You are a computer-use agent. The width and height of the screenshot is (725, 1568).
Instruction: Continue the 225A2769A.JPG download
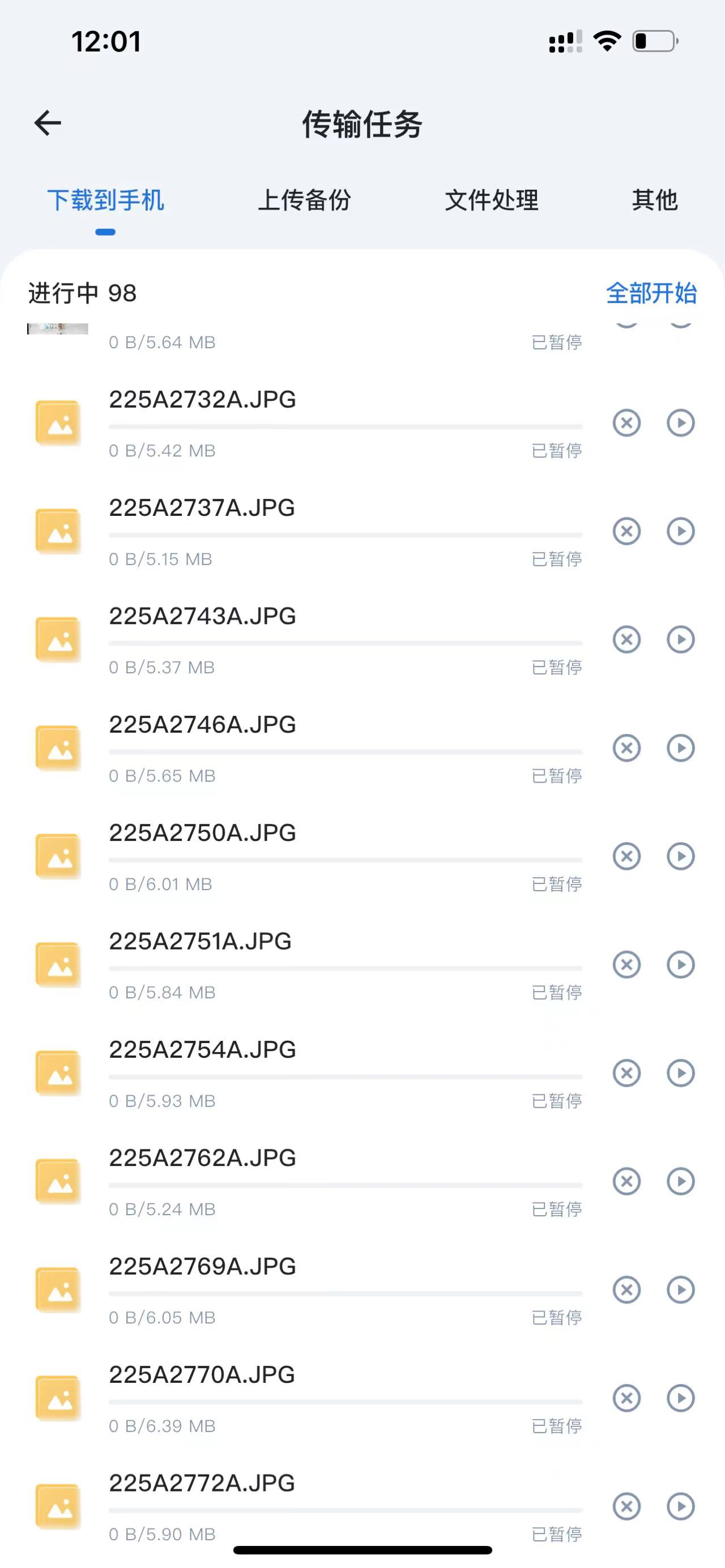(680, 1290)
